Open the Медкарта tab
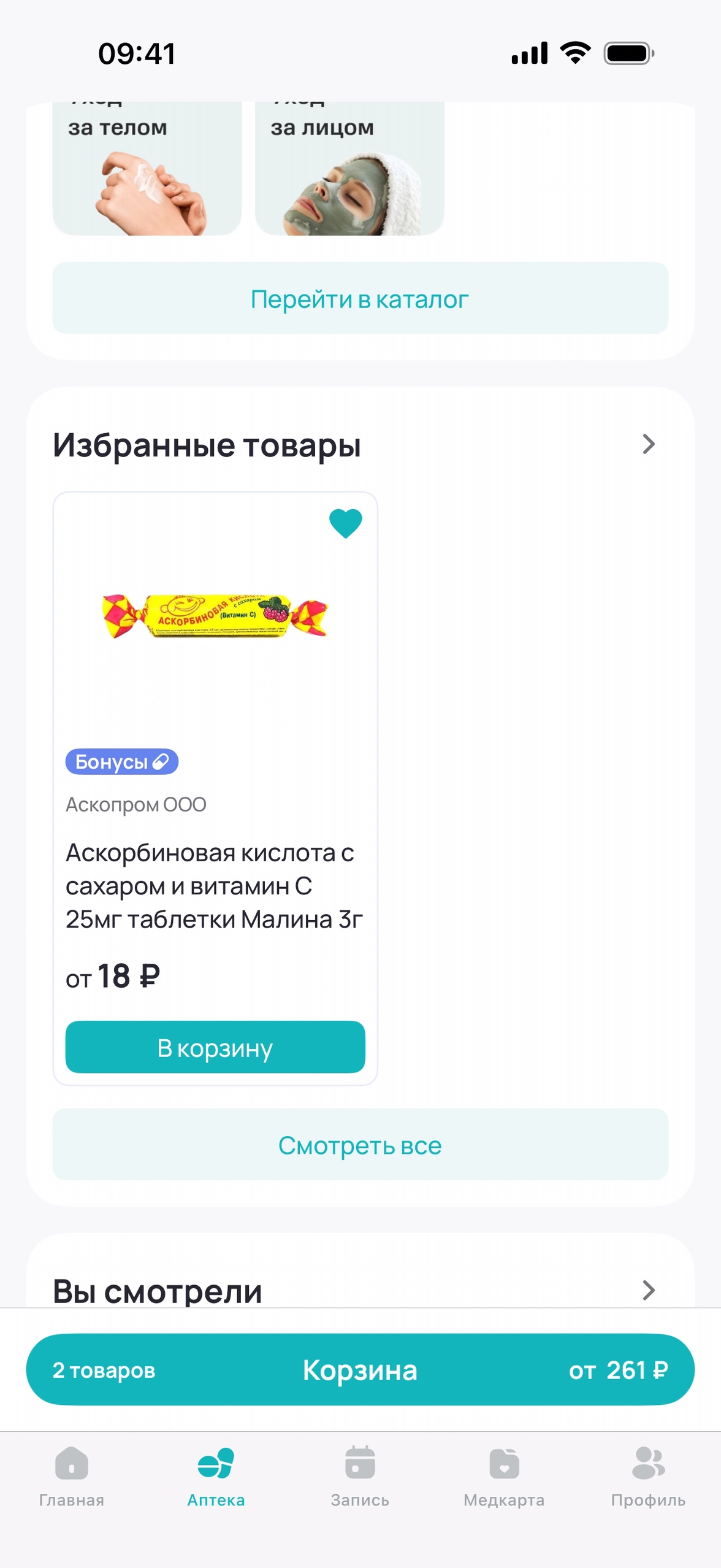Viewport: 721px width, 1568px height. coord(504,1477)
